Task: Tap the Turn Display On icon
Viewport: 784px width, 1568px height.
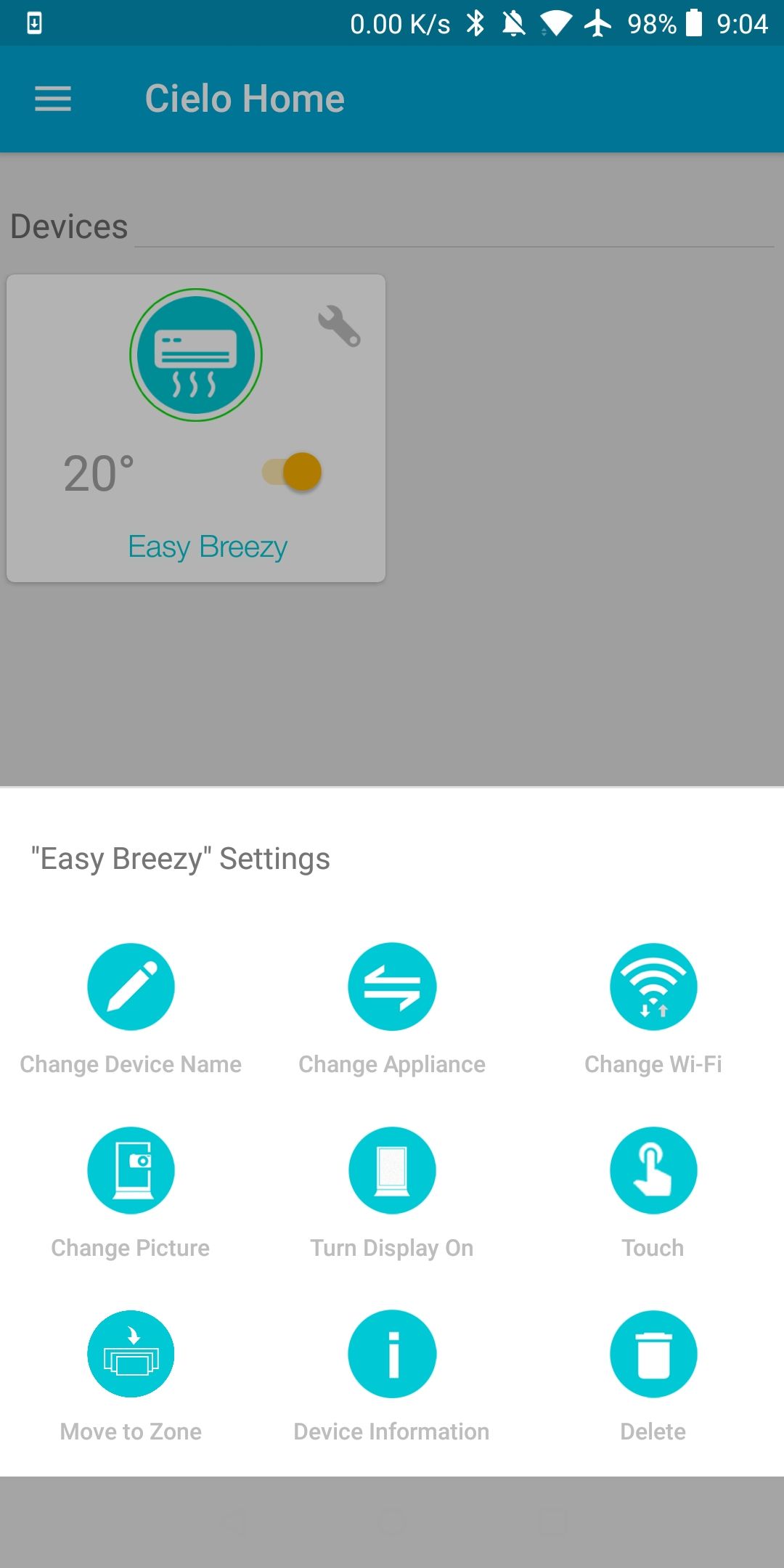Action: pyautogui.click(x=392, y=1169)
